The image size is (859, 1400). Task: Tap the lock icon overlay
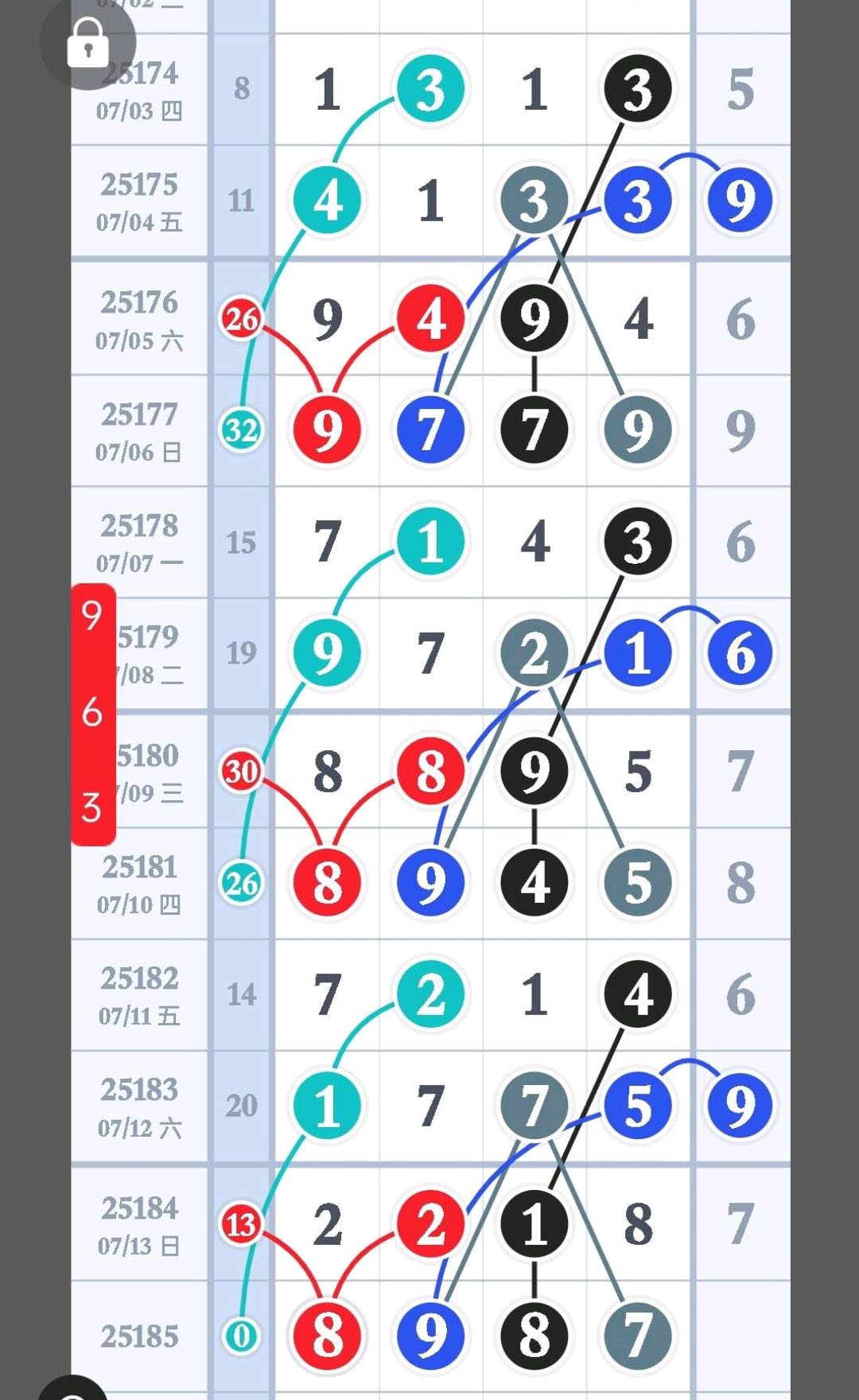[x=87, y=42]
